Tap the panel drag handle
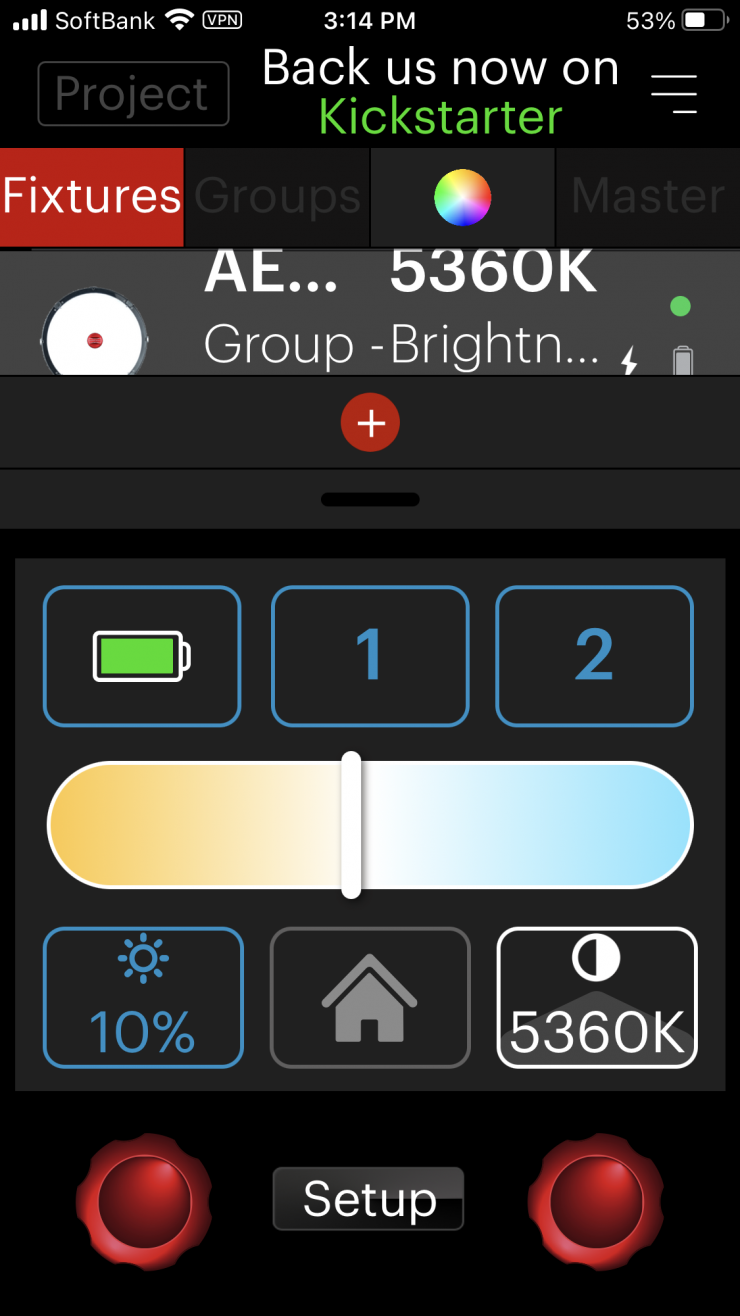The width and height of the screenshot is (740, 1316). [x=370, y=499]
